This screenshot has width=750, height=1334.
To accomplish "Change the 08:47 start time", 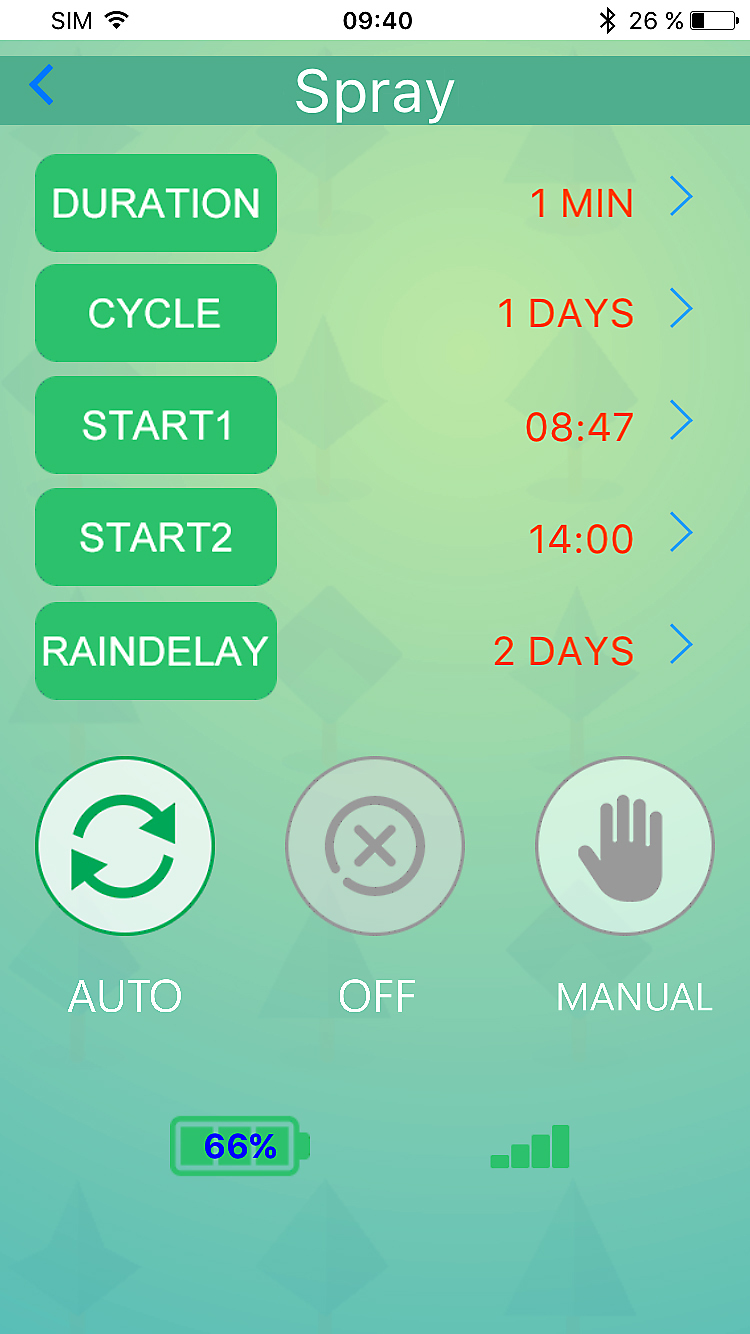I will [x=580, y=427].
